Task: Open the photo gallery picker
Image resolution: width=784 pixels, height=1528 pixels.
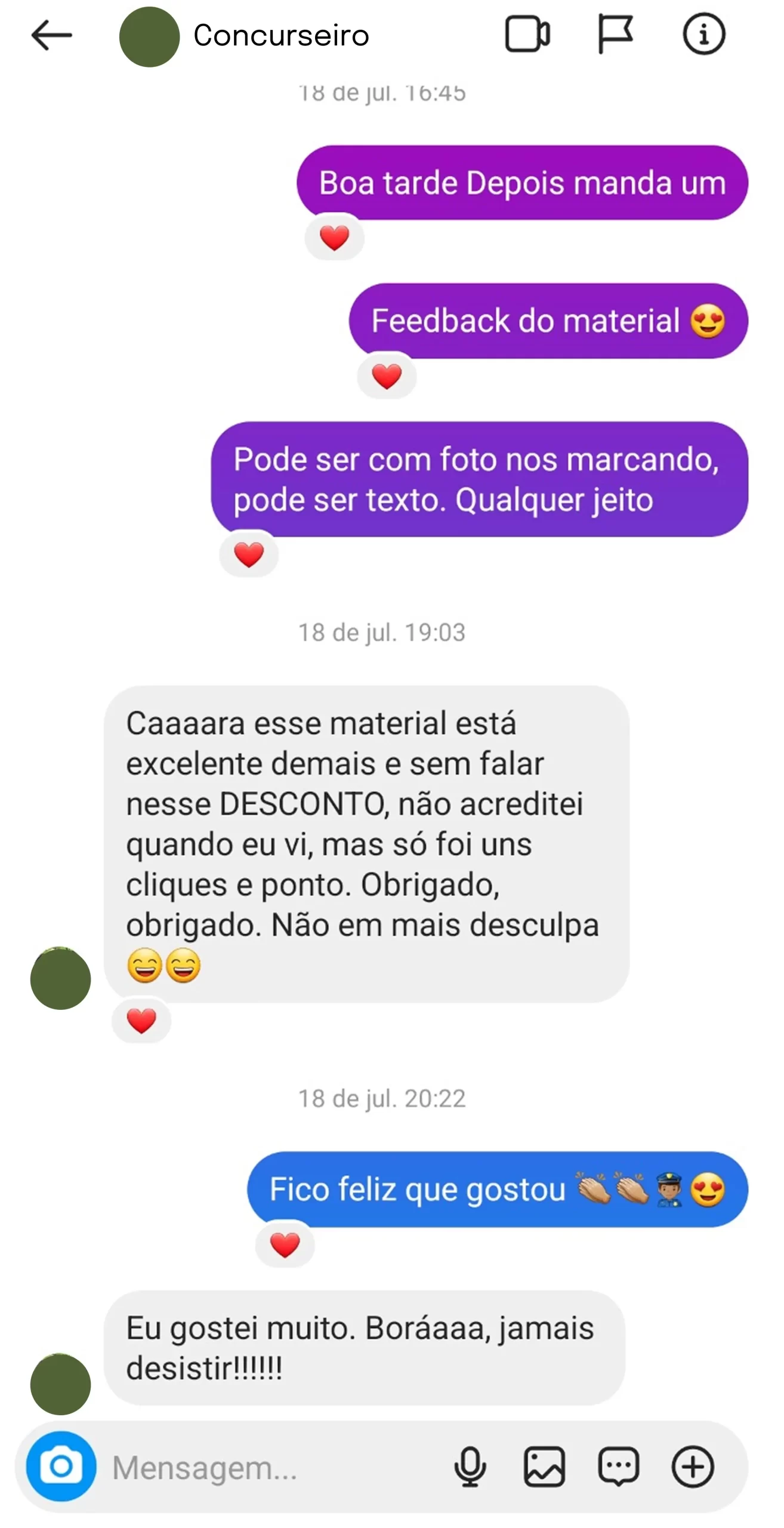Action: [x=544, y=1466]
